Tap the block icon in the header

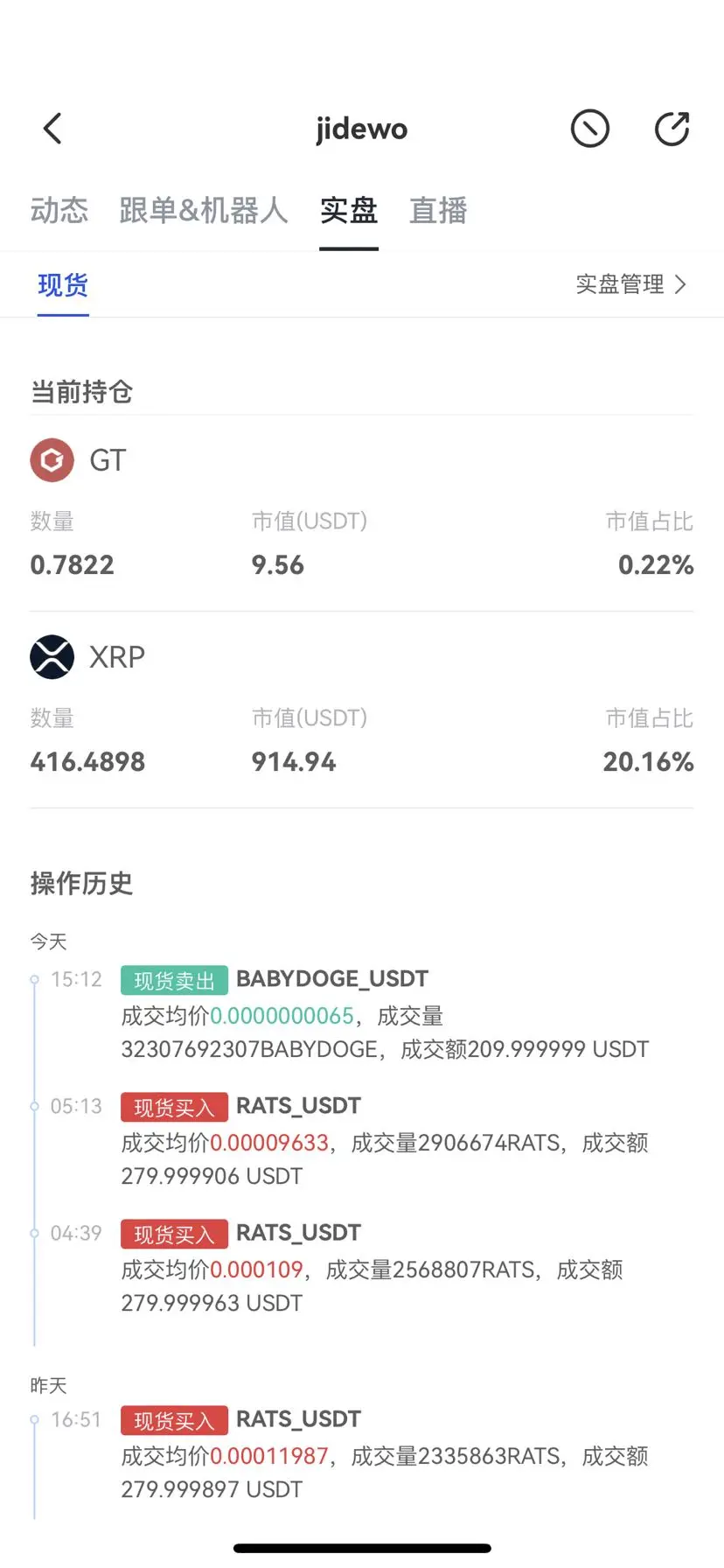coord(590,129)
